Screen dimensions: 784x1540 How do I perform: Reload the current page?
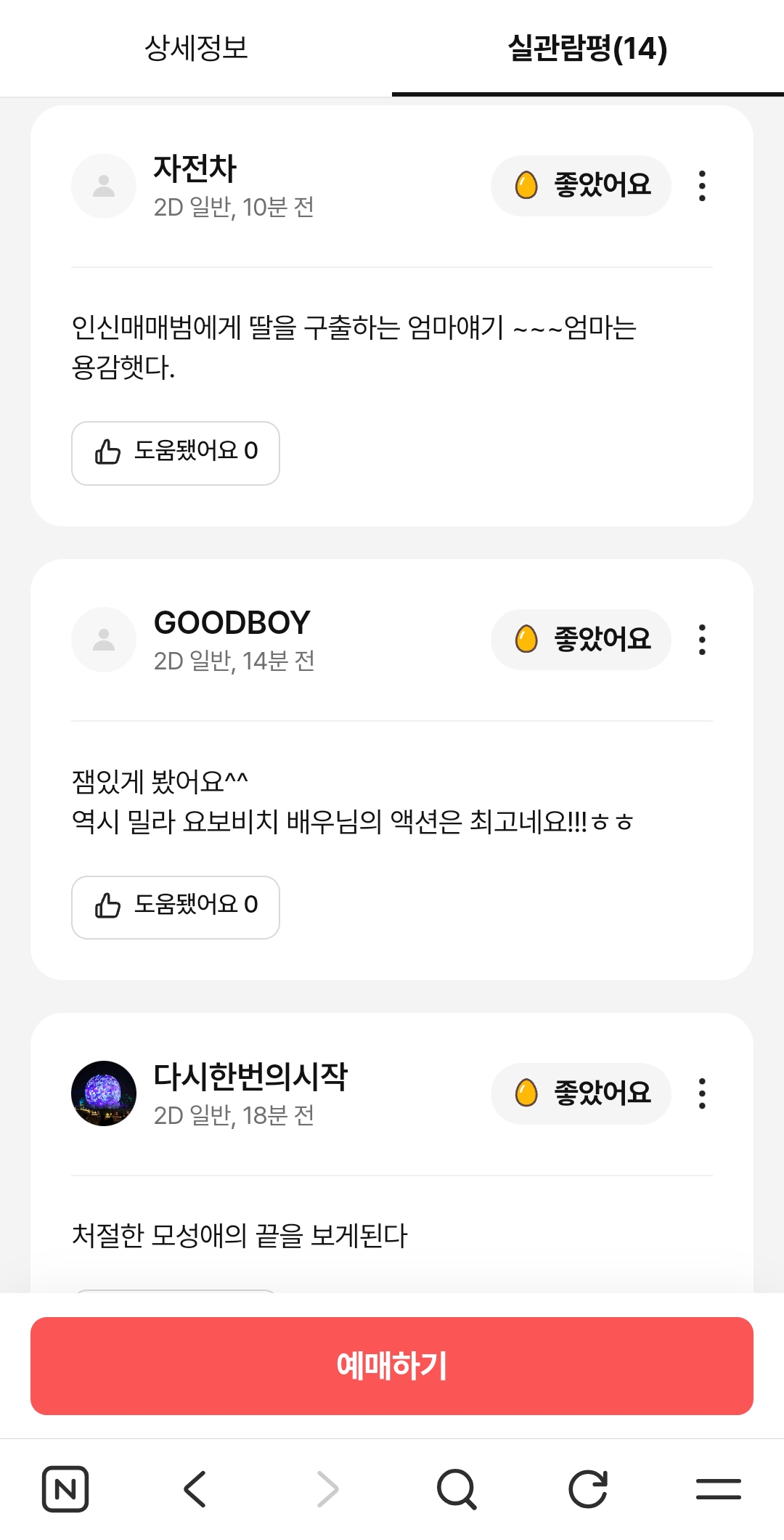587,1489
